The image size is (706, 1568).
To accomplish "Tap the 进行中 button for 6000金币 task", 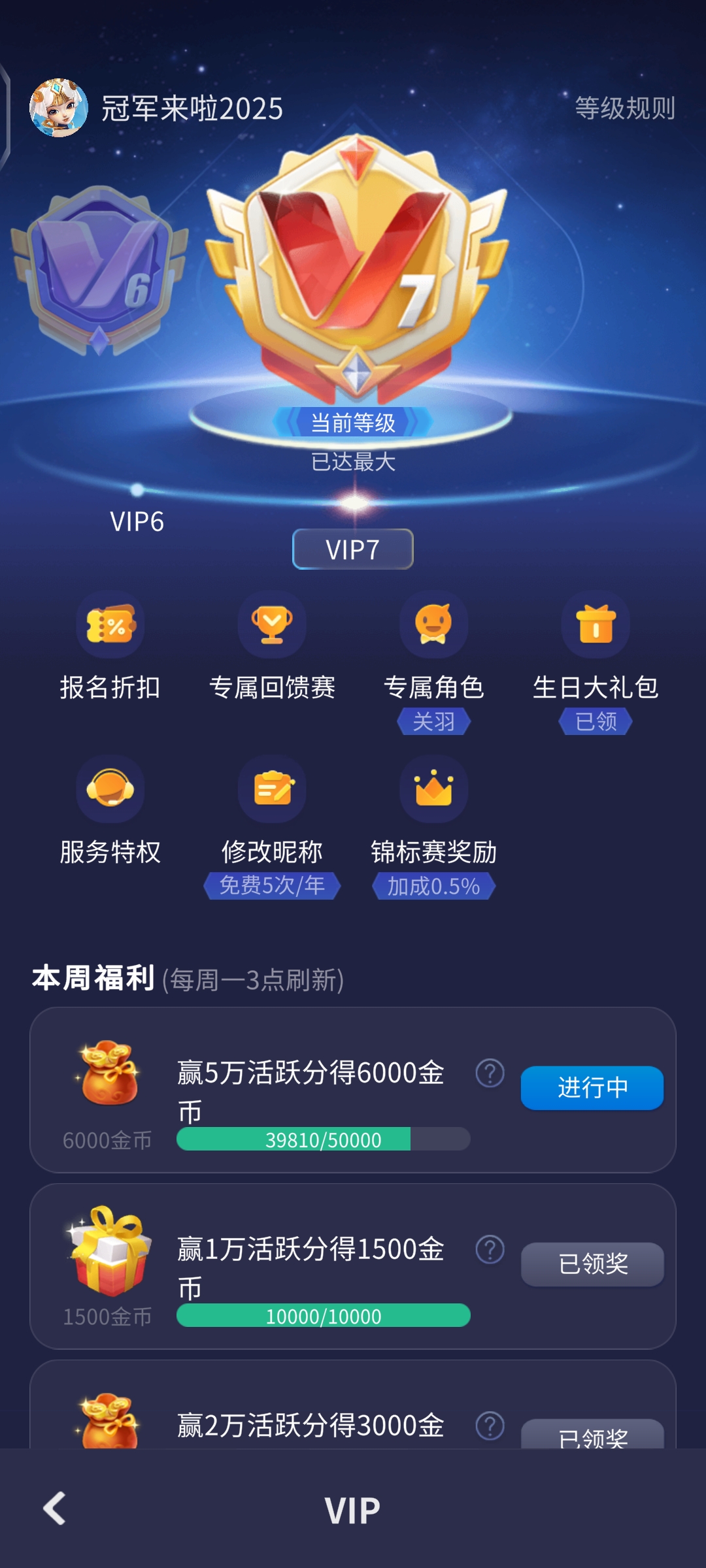I will tap(592, 1088).
